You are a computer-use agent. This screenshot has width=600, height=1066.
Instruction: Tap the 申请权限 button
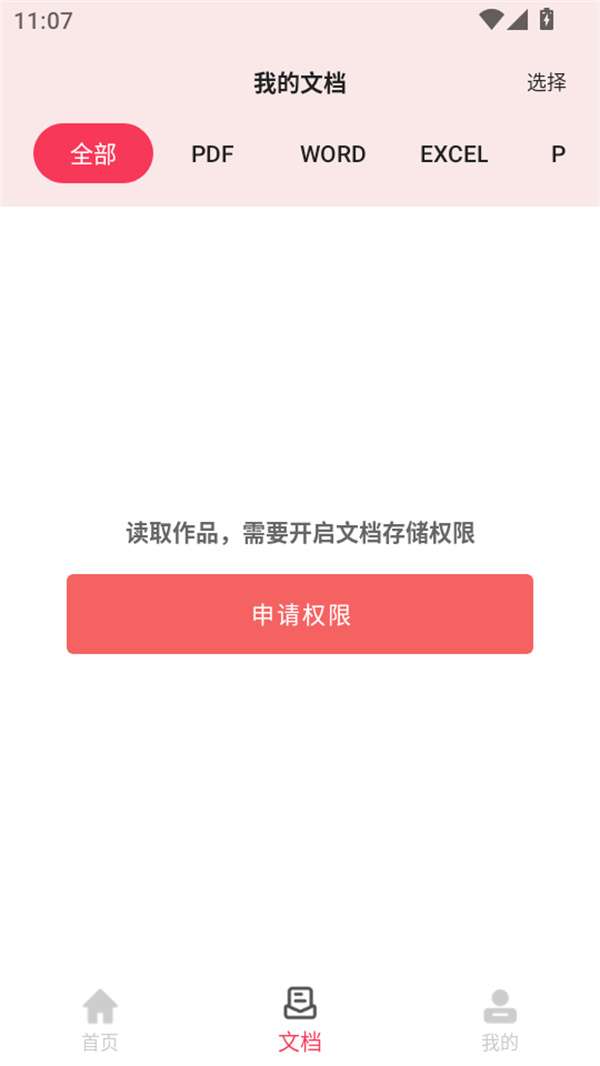[300, 614]
